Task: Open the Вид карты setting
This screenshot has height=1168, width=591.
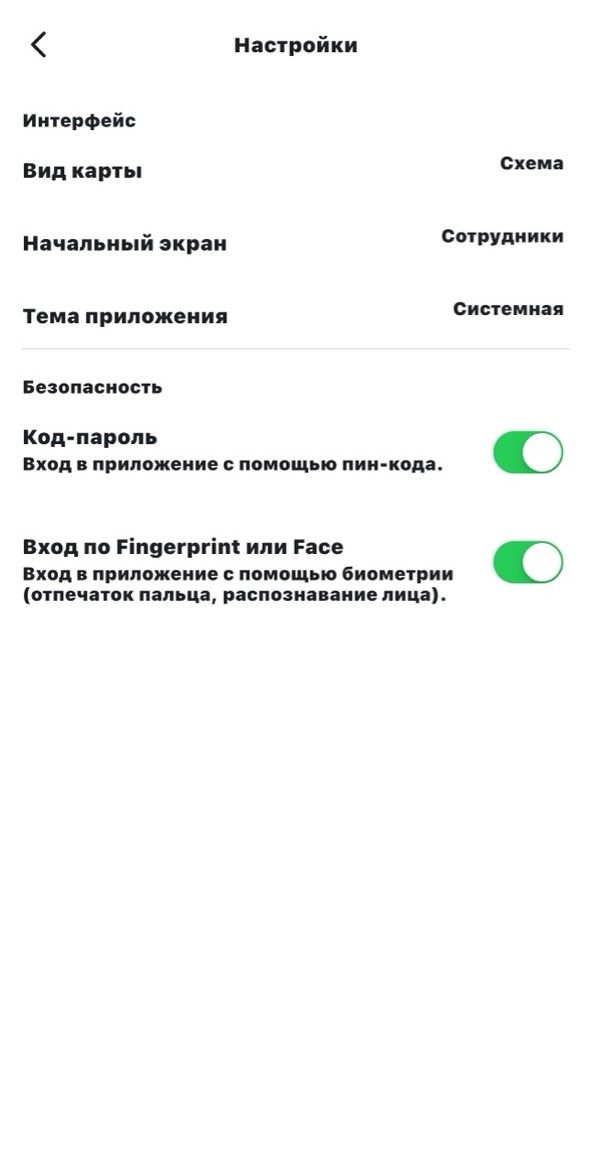Action: tap(295, 168)
